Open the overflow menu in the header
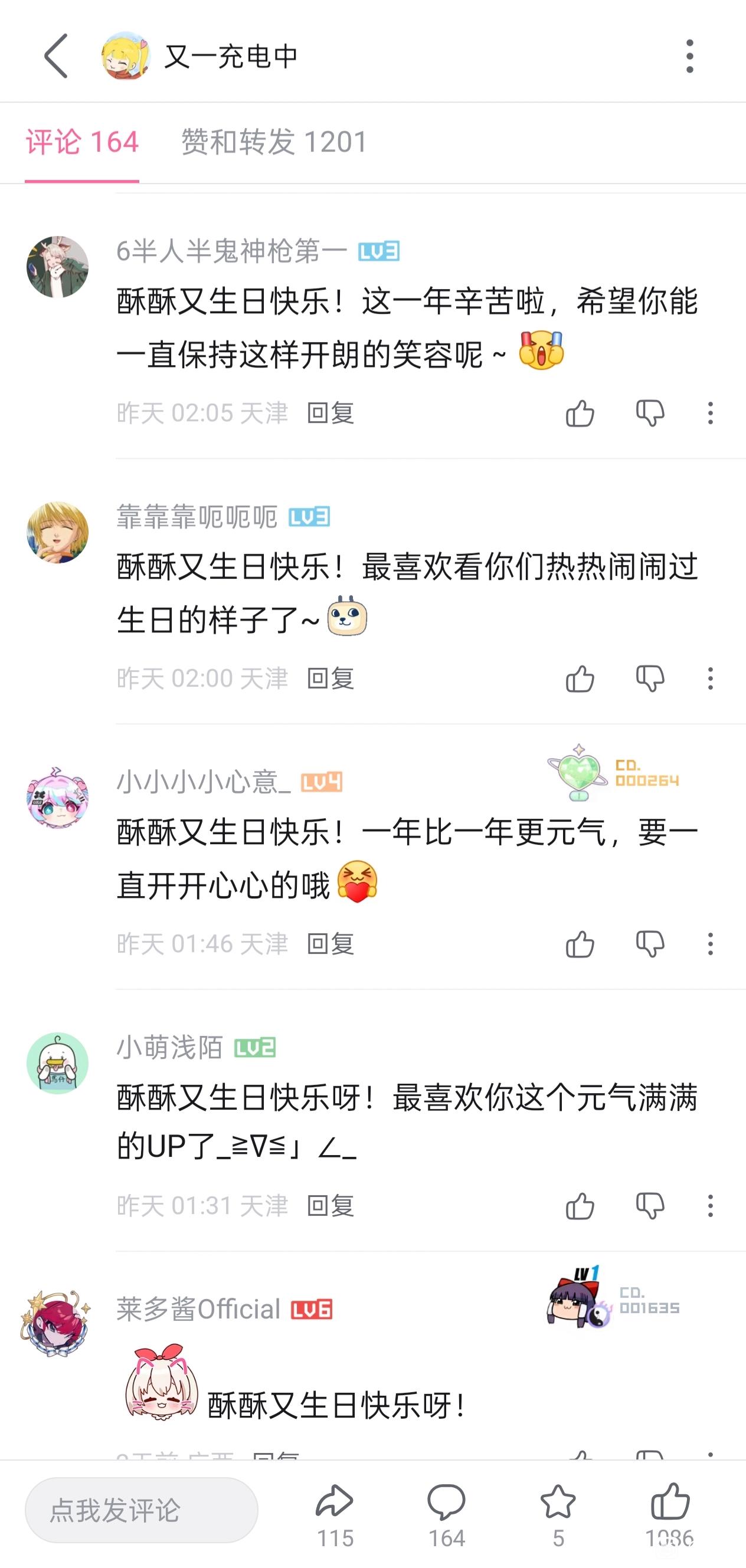 point(689,56)
